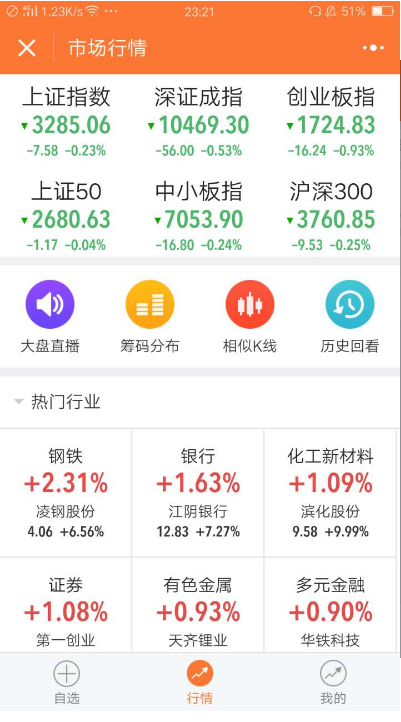View the 化工新材料 industry card
Viewport: 401px width, 722px height.
tap(330, 493)
